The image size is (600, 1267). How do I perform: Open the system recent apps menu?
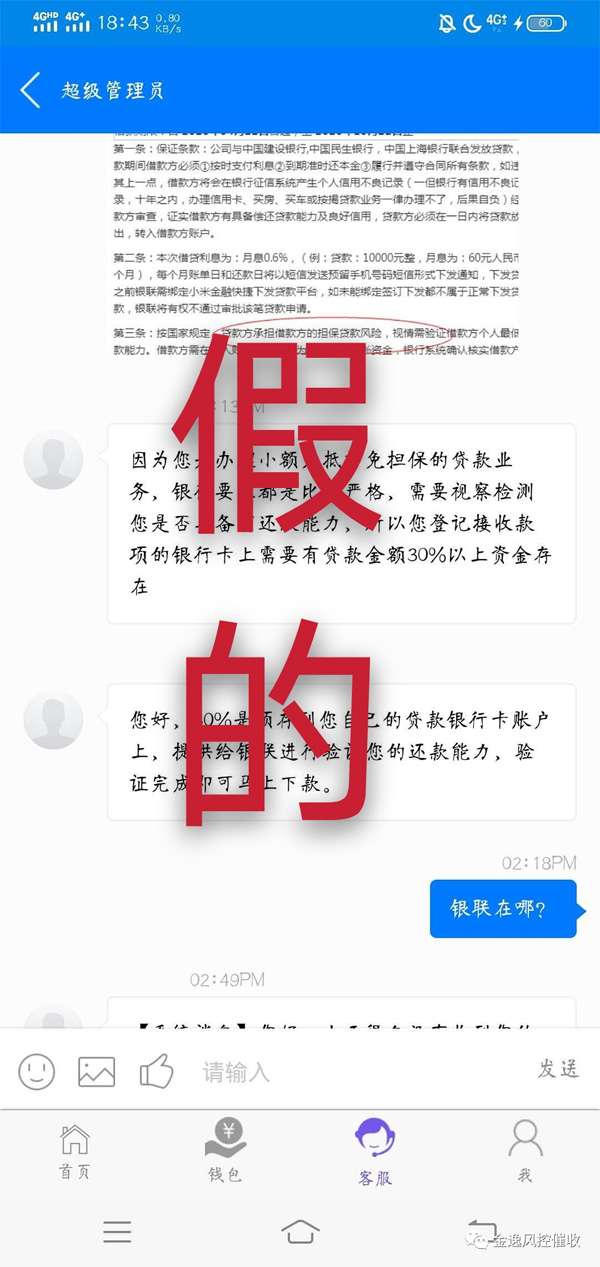click(x=117, y=1231)
